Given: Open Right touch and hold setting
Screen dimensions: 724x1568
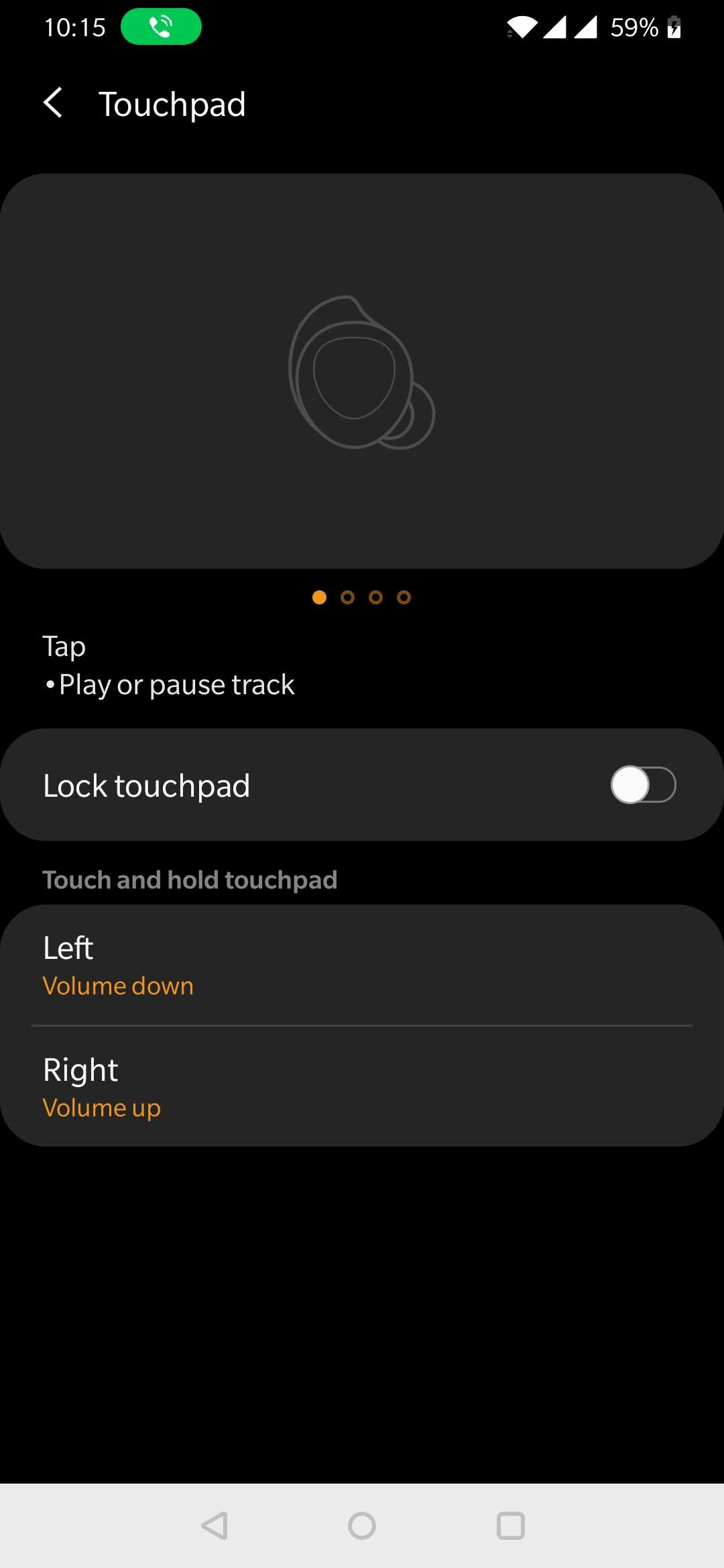Looking at the screenshot, I should [x=362, y=1087].
